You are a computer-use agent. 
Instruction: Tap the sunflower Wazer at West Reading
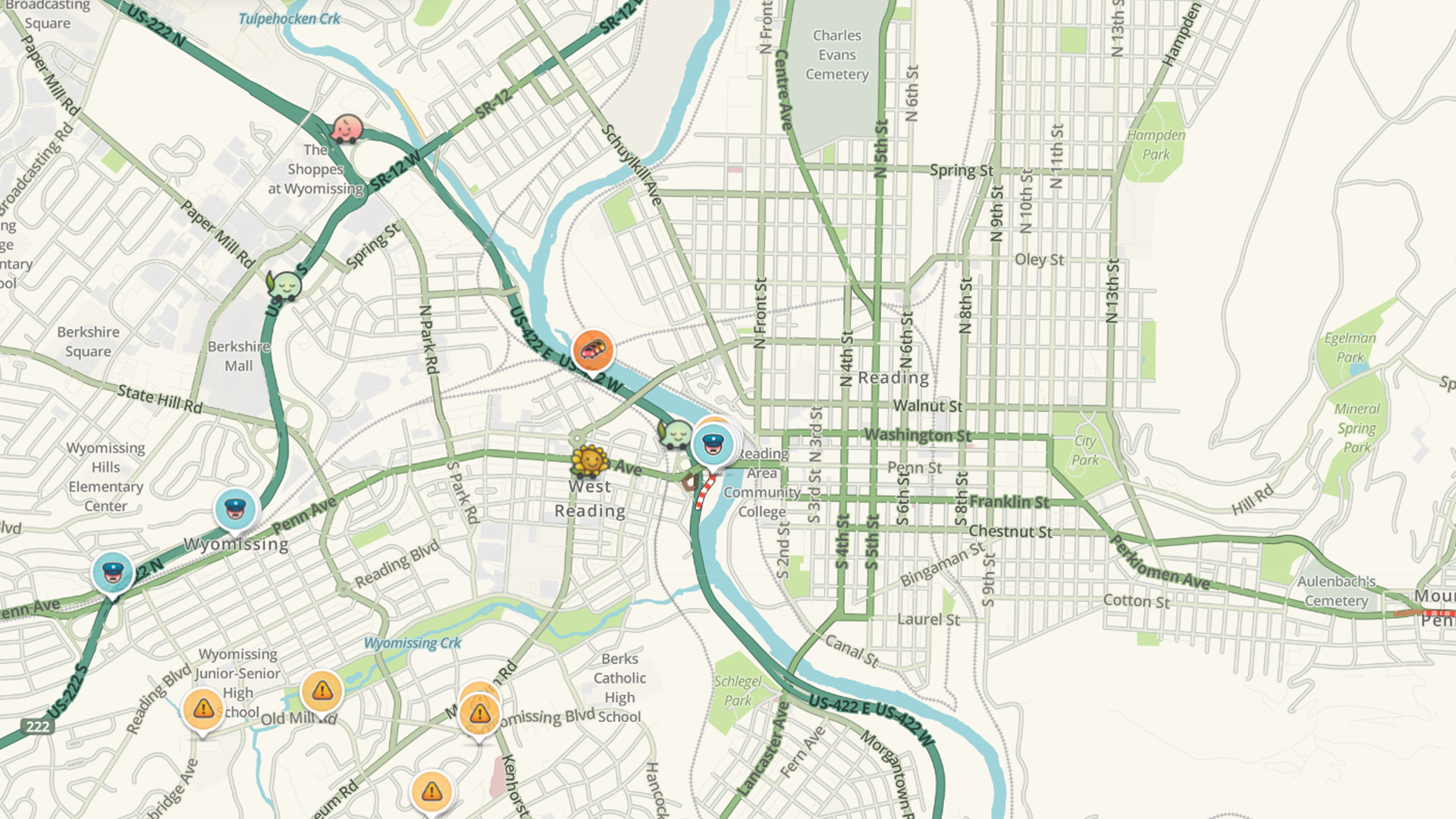589,460
